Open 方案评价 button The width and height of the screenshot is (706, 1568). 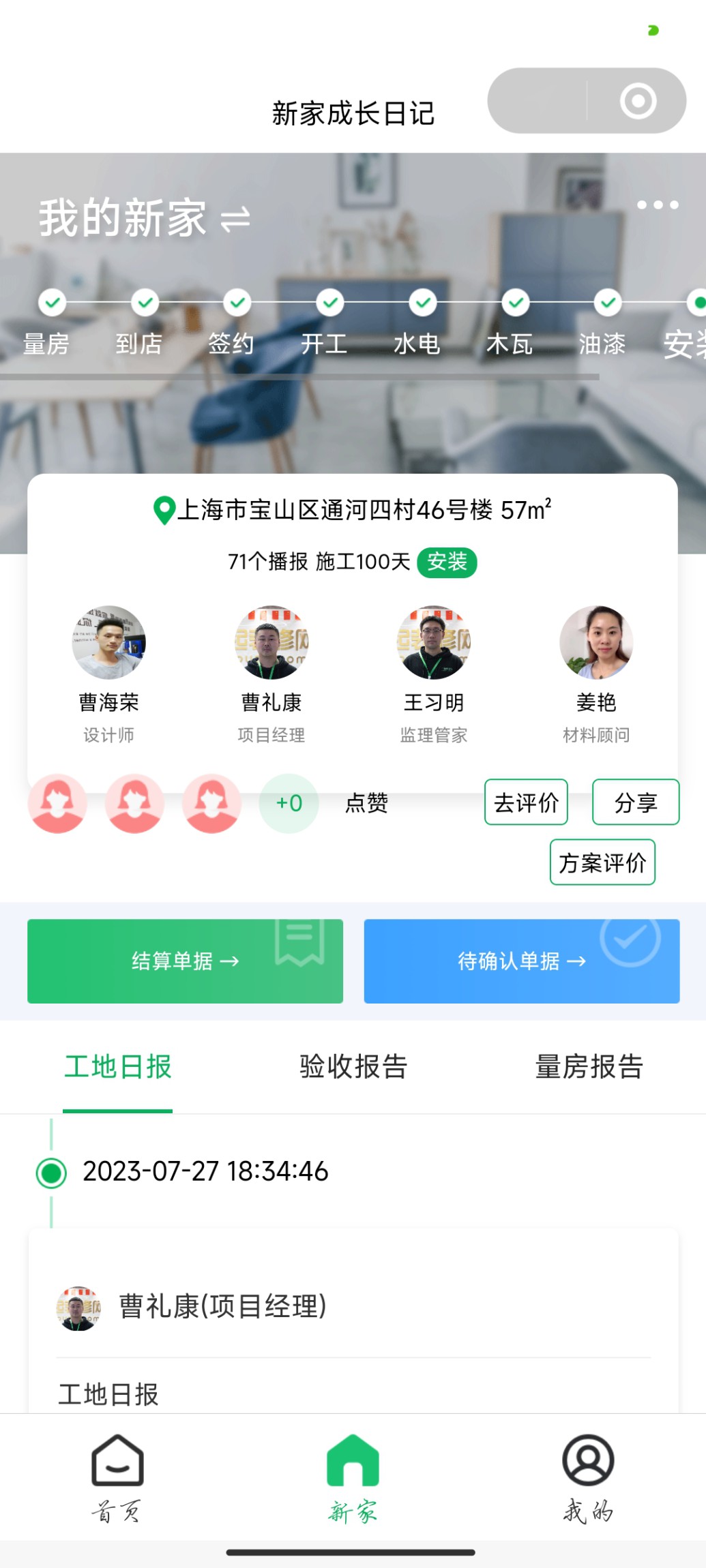(x=602, y=862)
